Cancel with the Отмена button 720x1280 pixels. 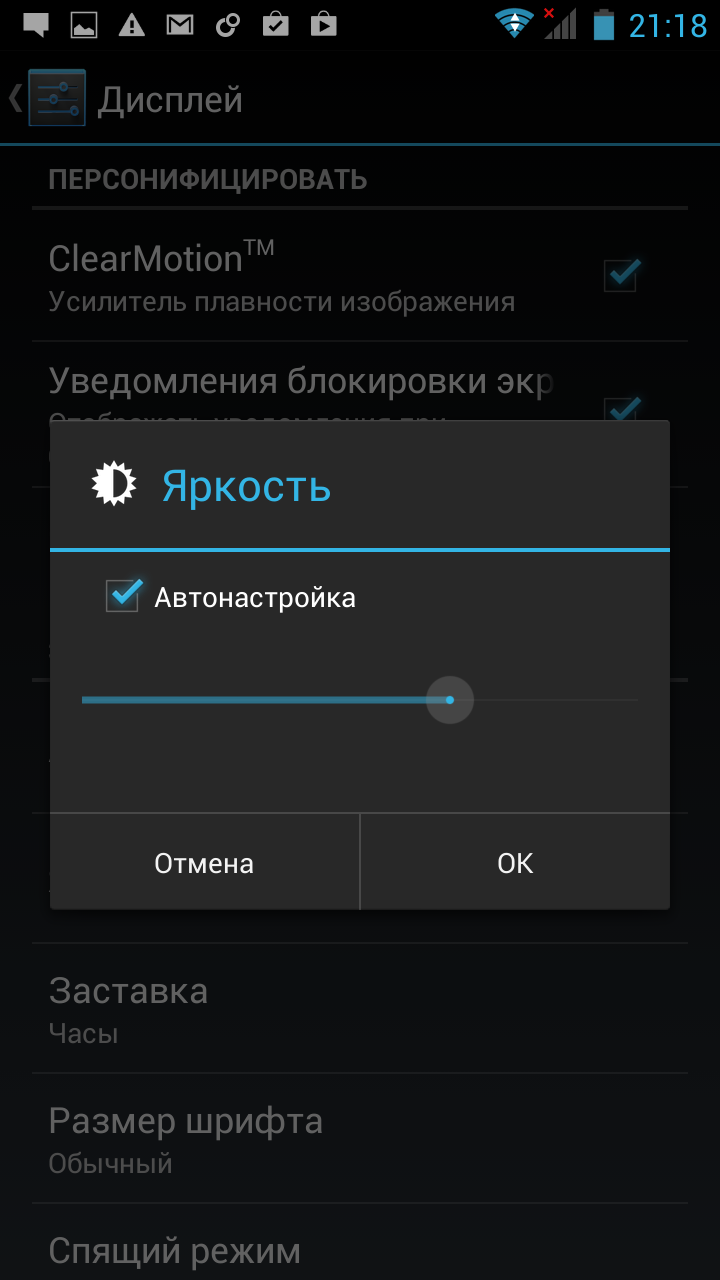point(204,862)
